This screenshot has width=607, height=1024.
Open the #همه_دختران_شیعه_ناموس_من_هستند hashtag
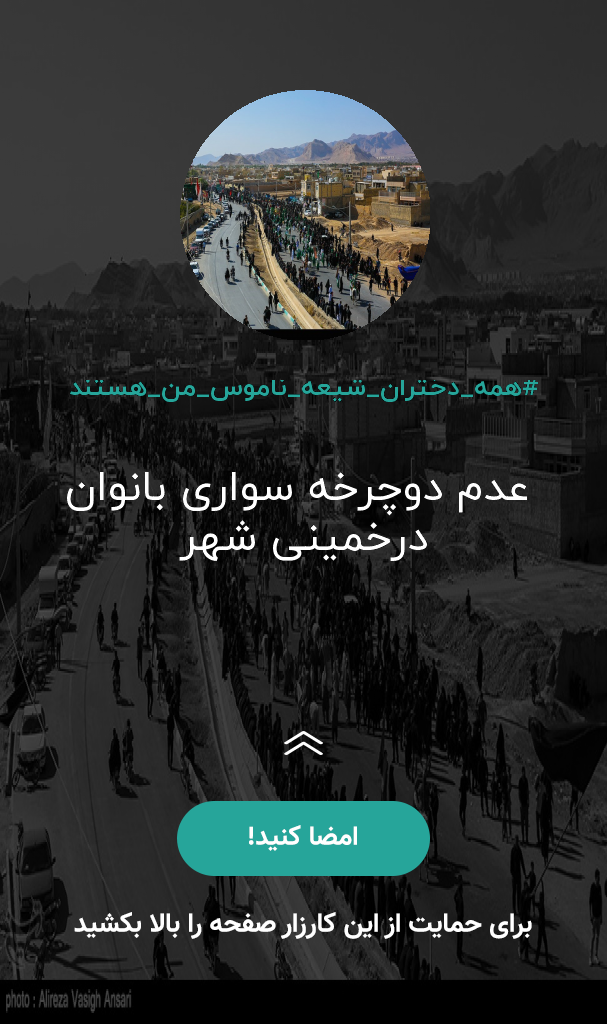click(304, 388)
